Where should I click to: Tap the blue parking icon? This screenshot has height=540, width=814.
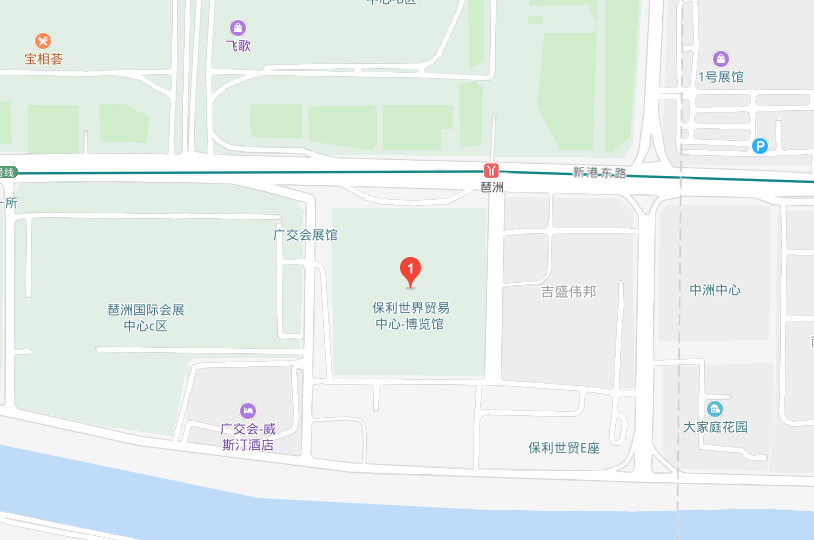760,146
